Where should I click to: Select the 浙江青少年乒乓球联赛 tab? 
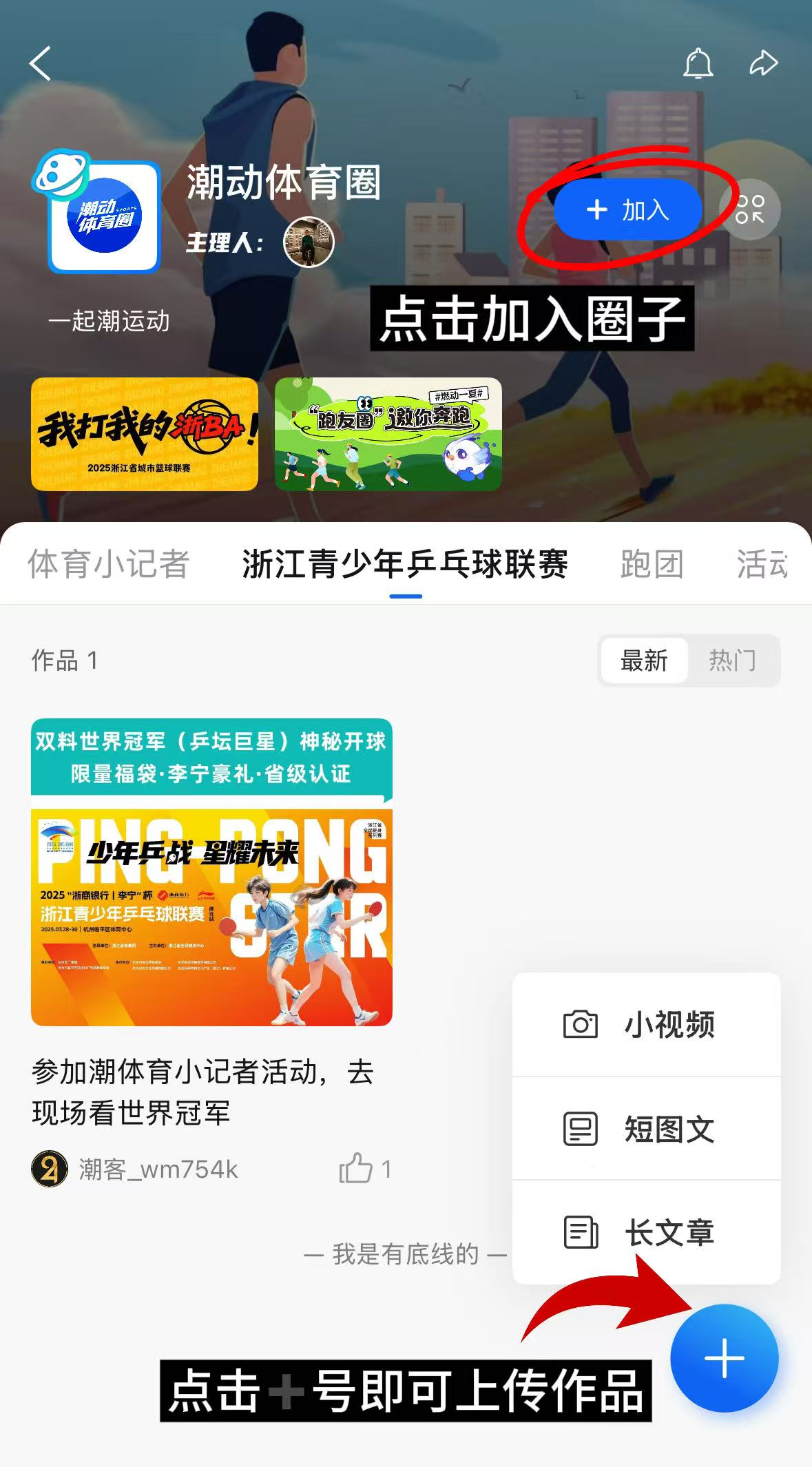(x=405, y=564)
